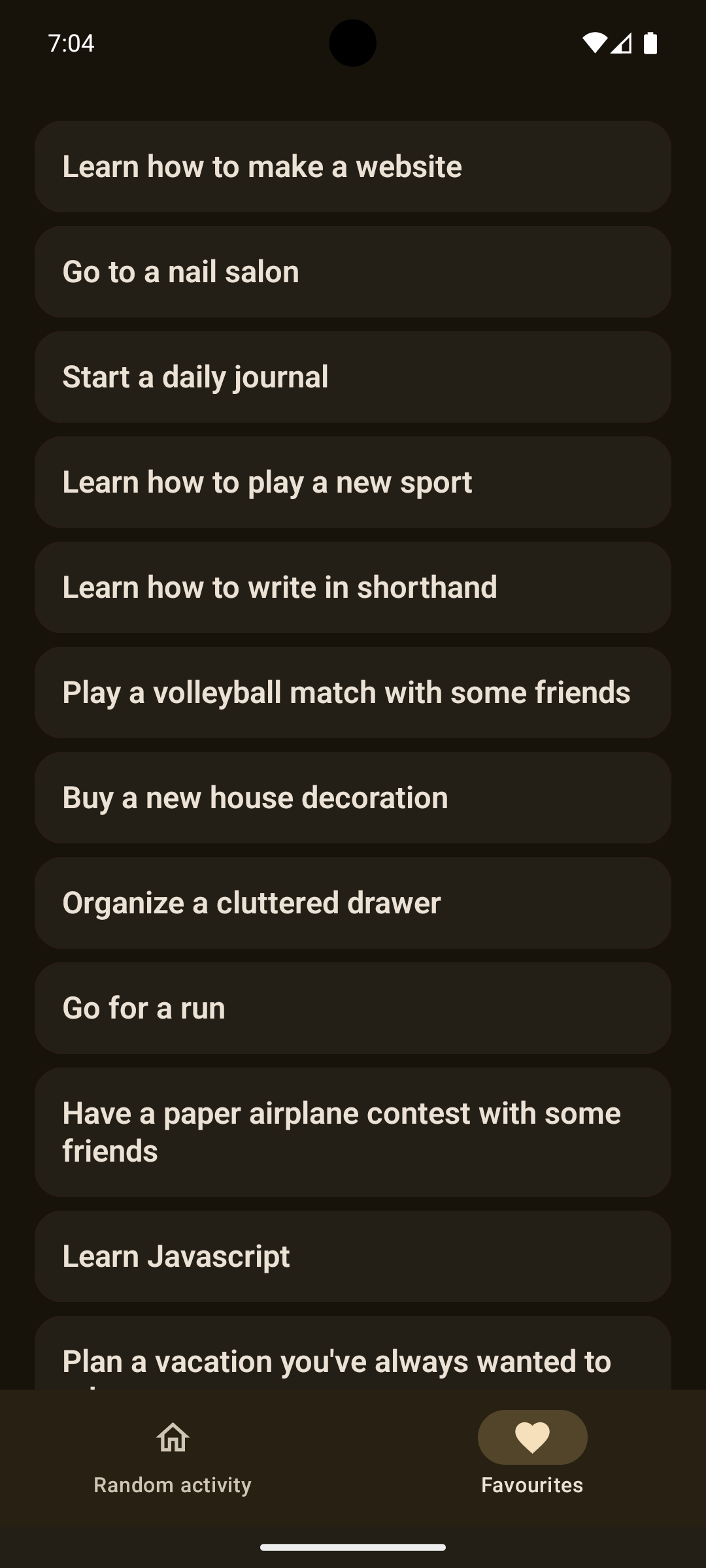Open the volleyball match with friends card

(353, 693)
